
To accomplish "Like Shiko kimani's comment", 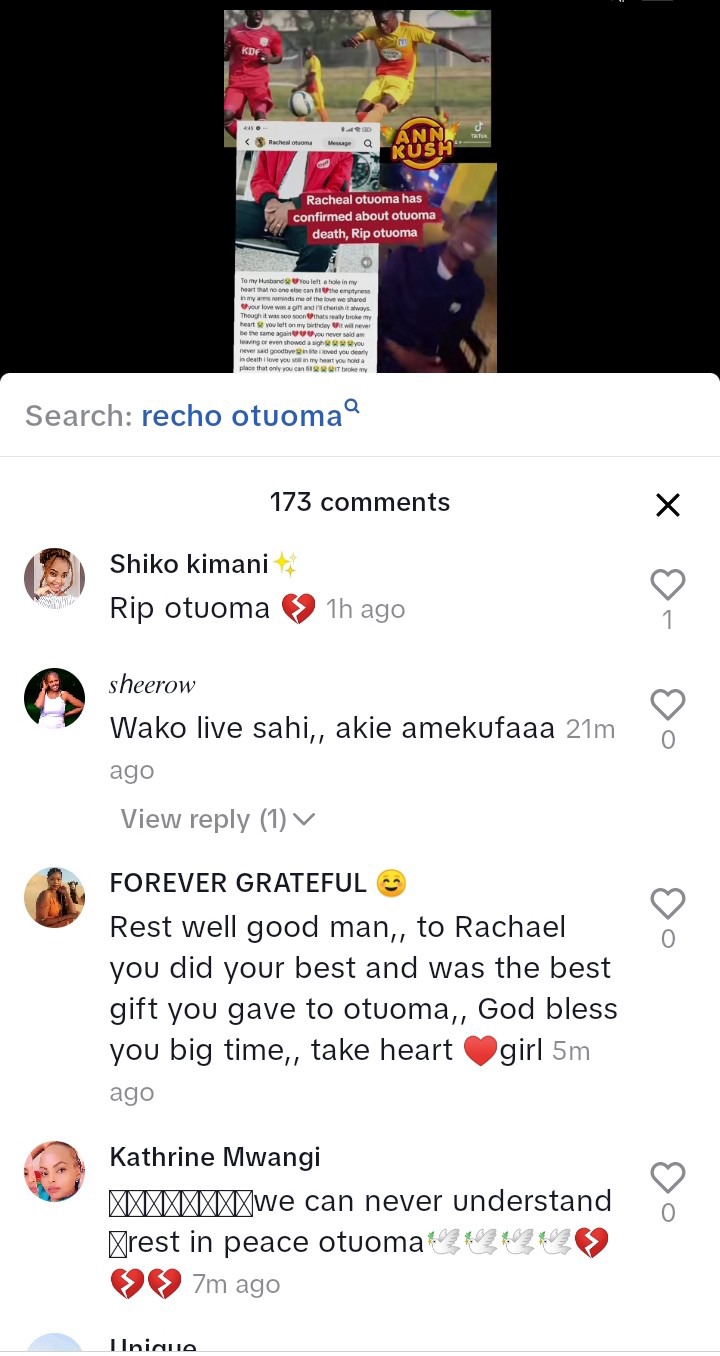I will click(667, 585).
